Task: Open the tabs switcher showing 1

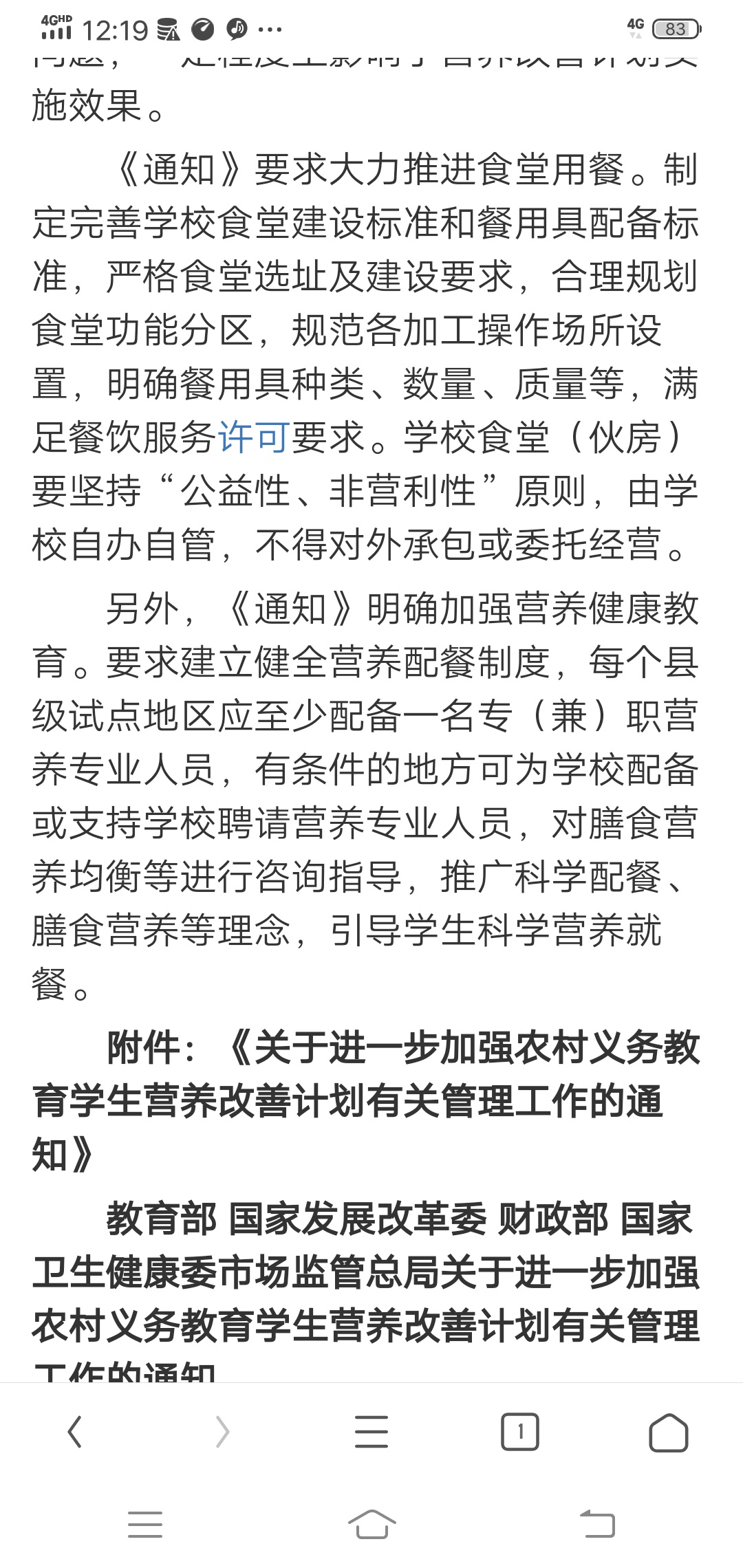Action: [520, 1433]
